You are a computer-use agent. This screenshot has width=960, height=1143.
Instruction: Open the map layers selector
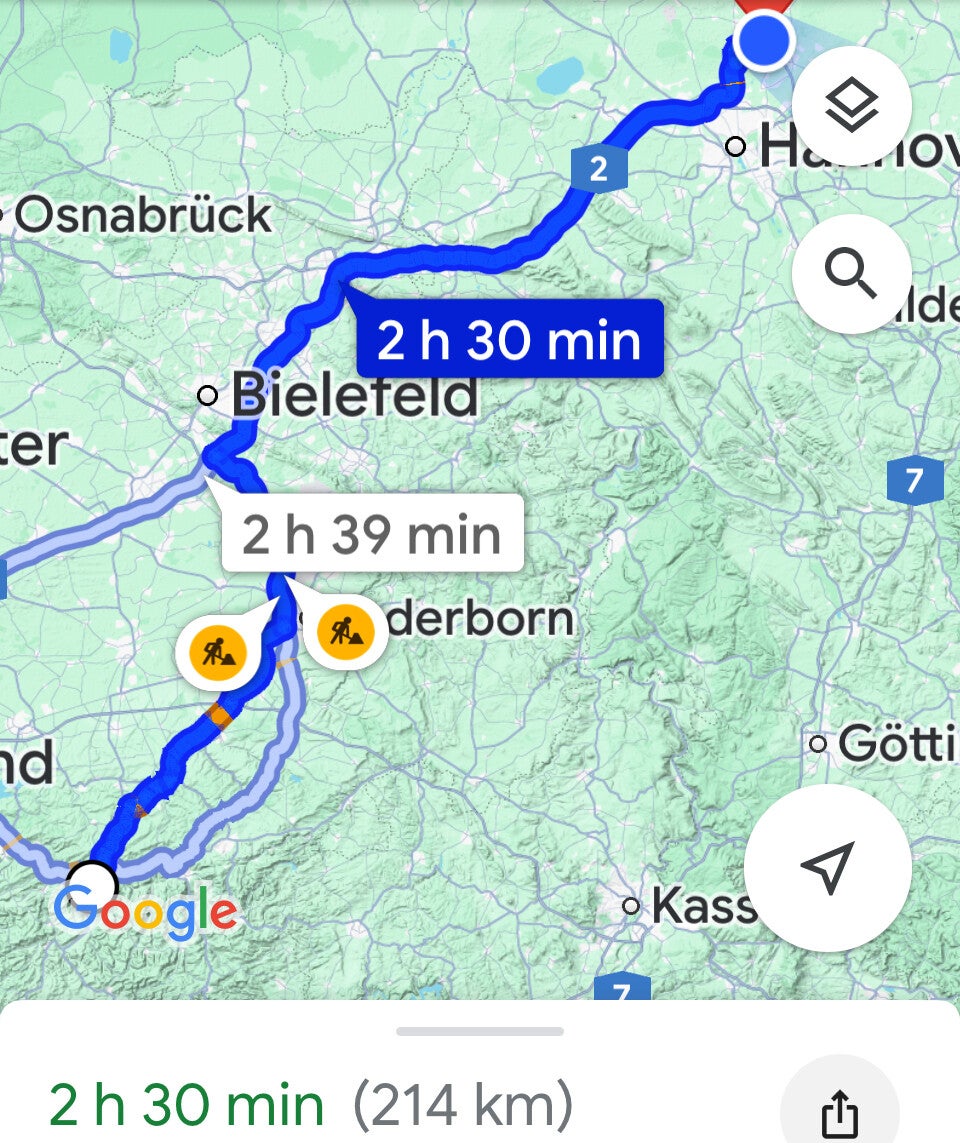tap(851, 105)
